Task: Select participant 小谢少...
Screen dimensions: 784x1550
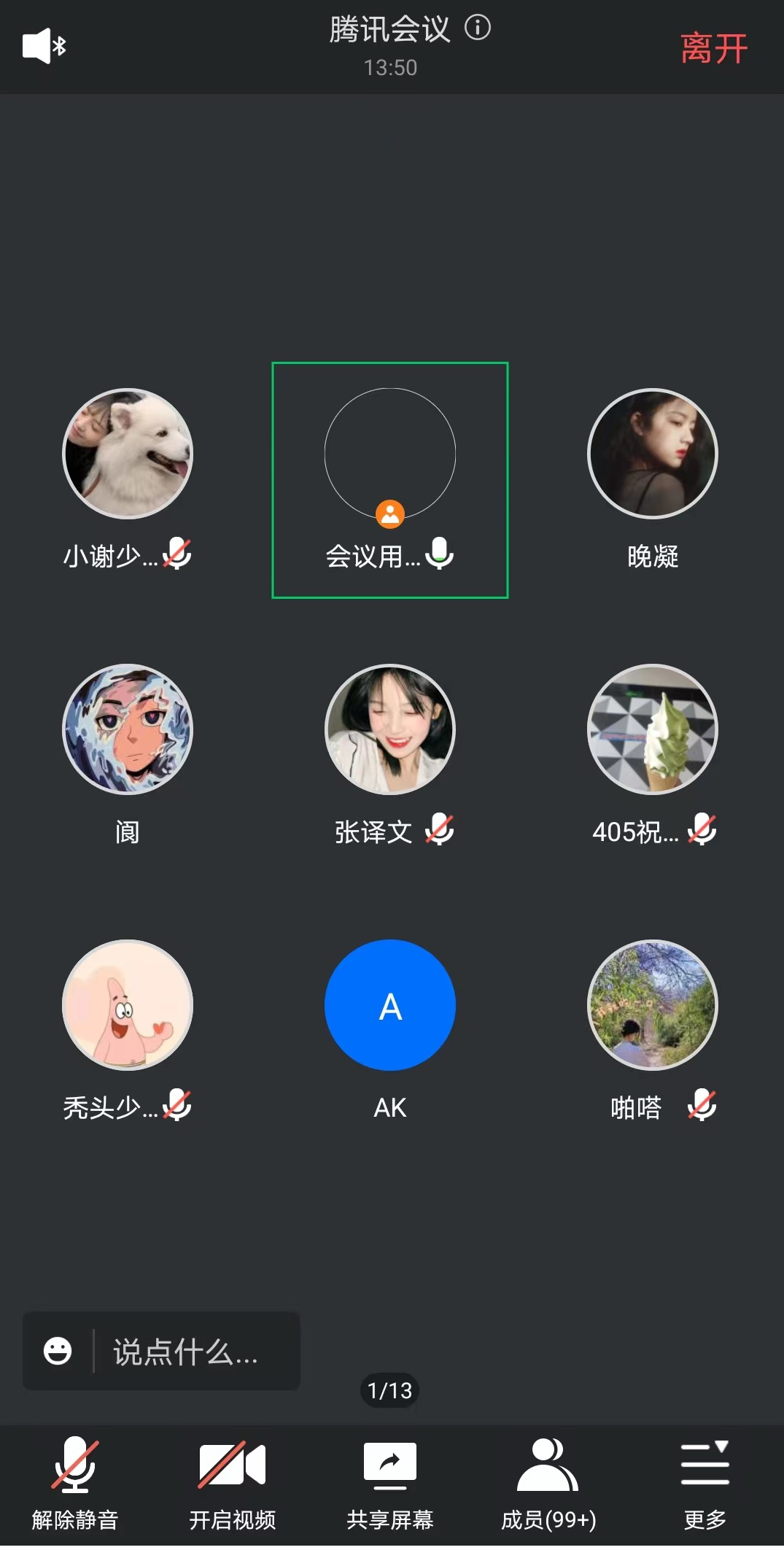Action: (x=128, y=454)
